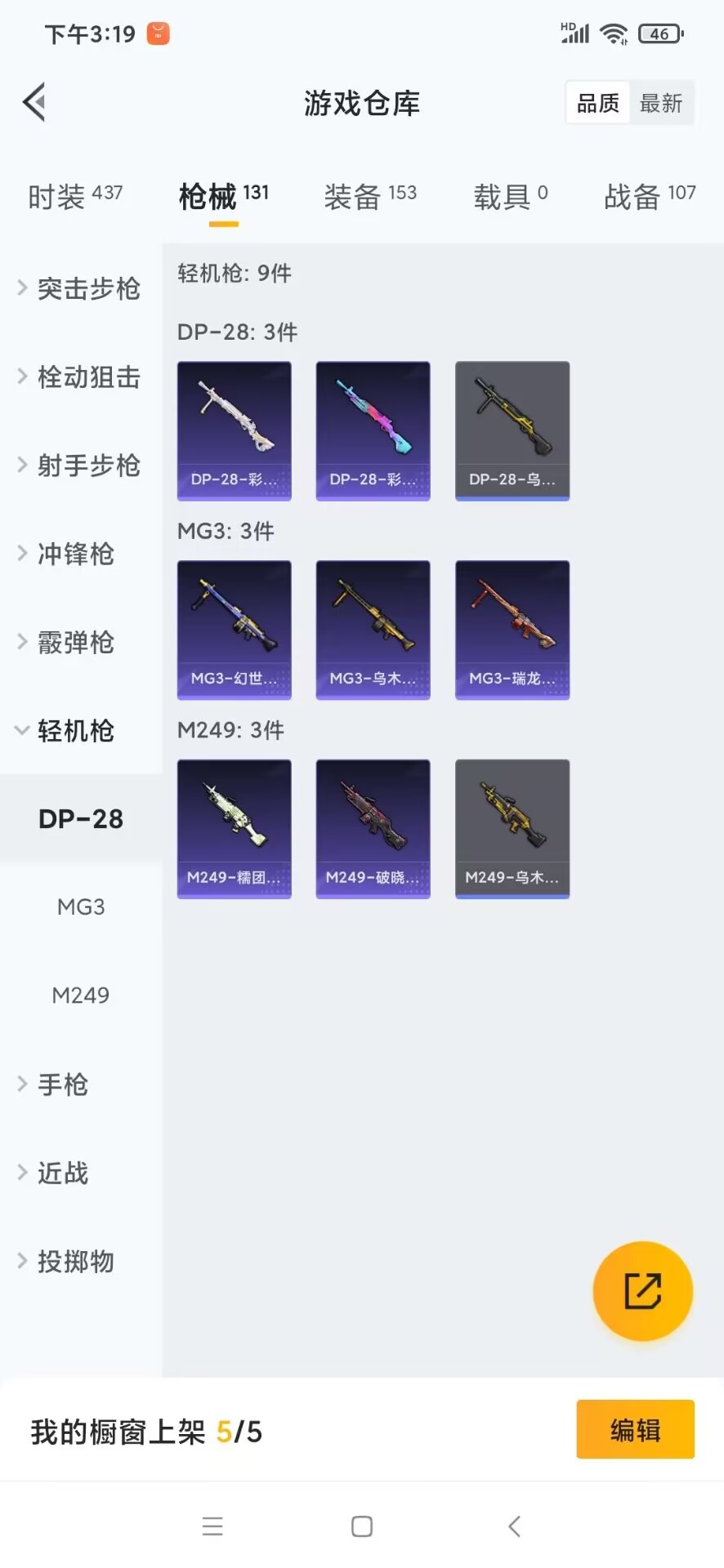The width and height of the screenshot is (724, 1568).
Task: Expand the 冲锋枪 category
Action: (x=67, y=554)
